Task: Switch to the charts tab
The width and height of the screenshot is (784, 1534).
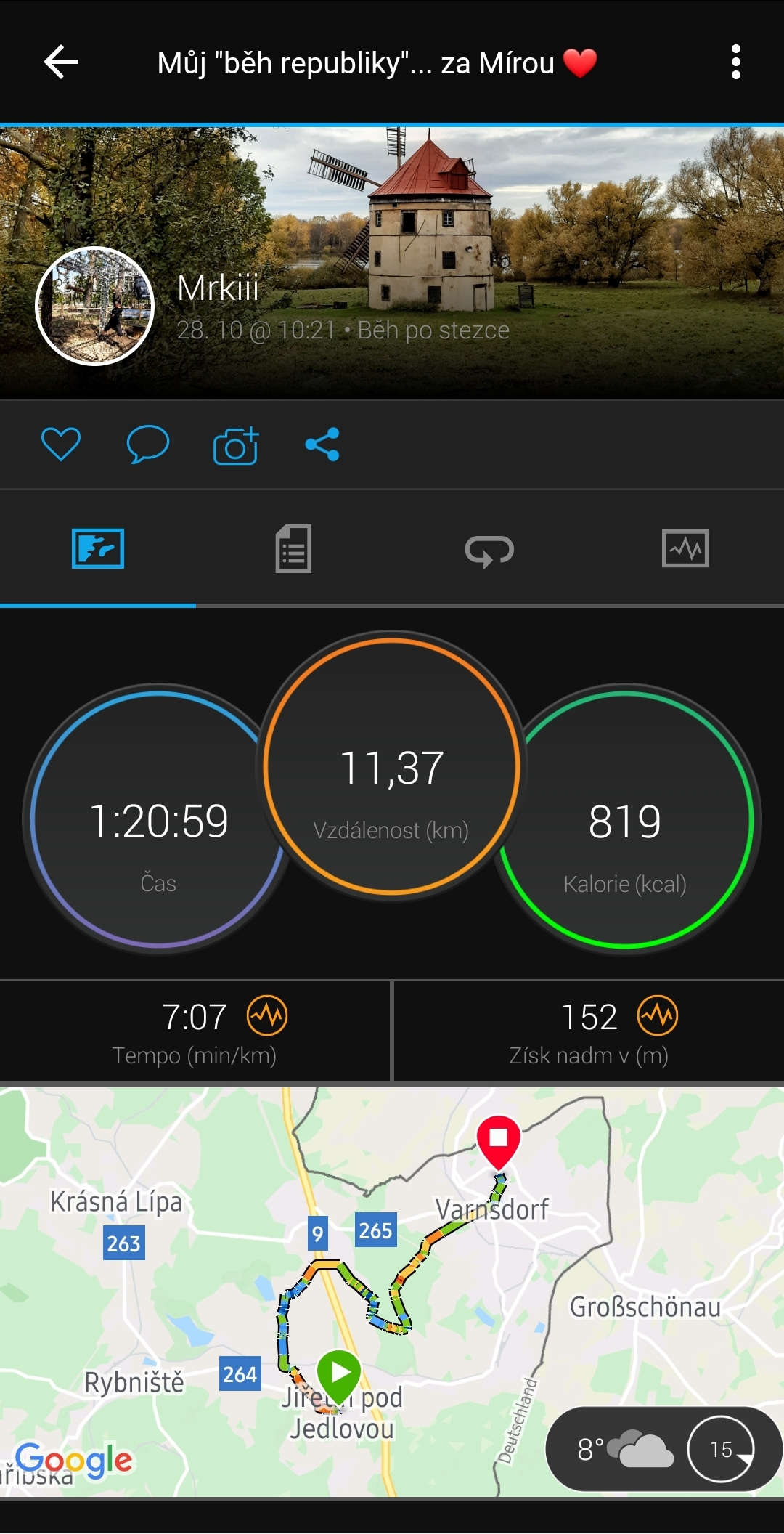Action: (685, 548)
